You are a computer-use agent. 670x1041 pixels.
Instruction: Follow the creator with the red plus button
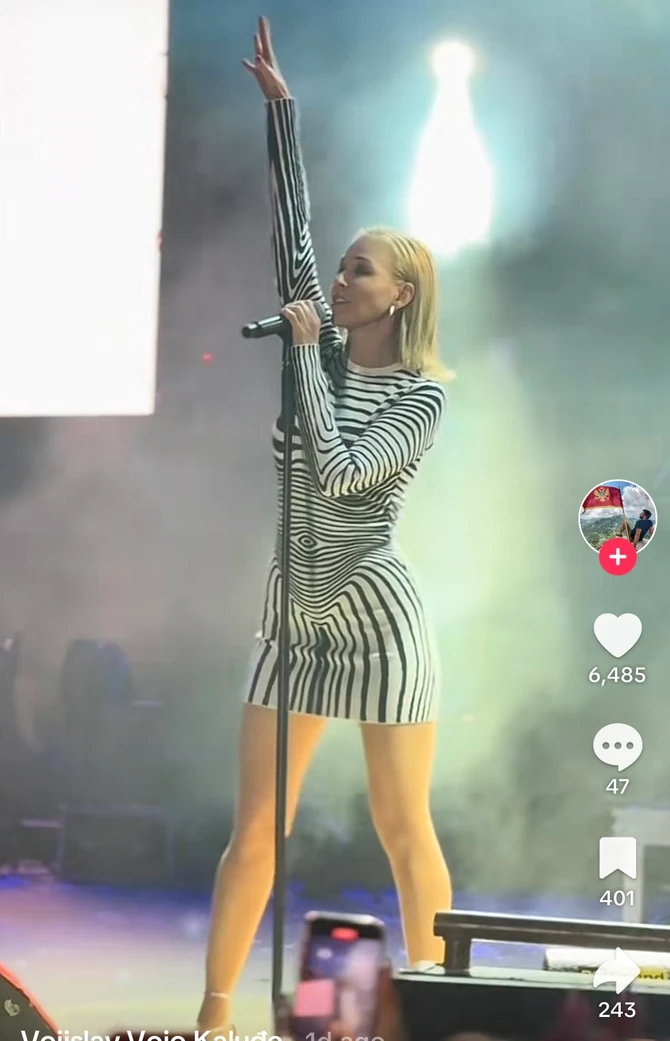click(618, 557)
